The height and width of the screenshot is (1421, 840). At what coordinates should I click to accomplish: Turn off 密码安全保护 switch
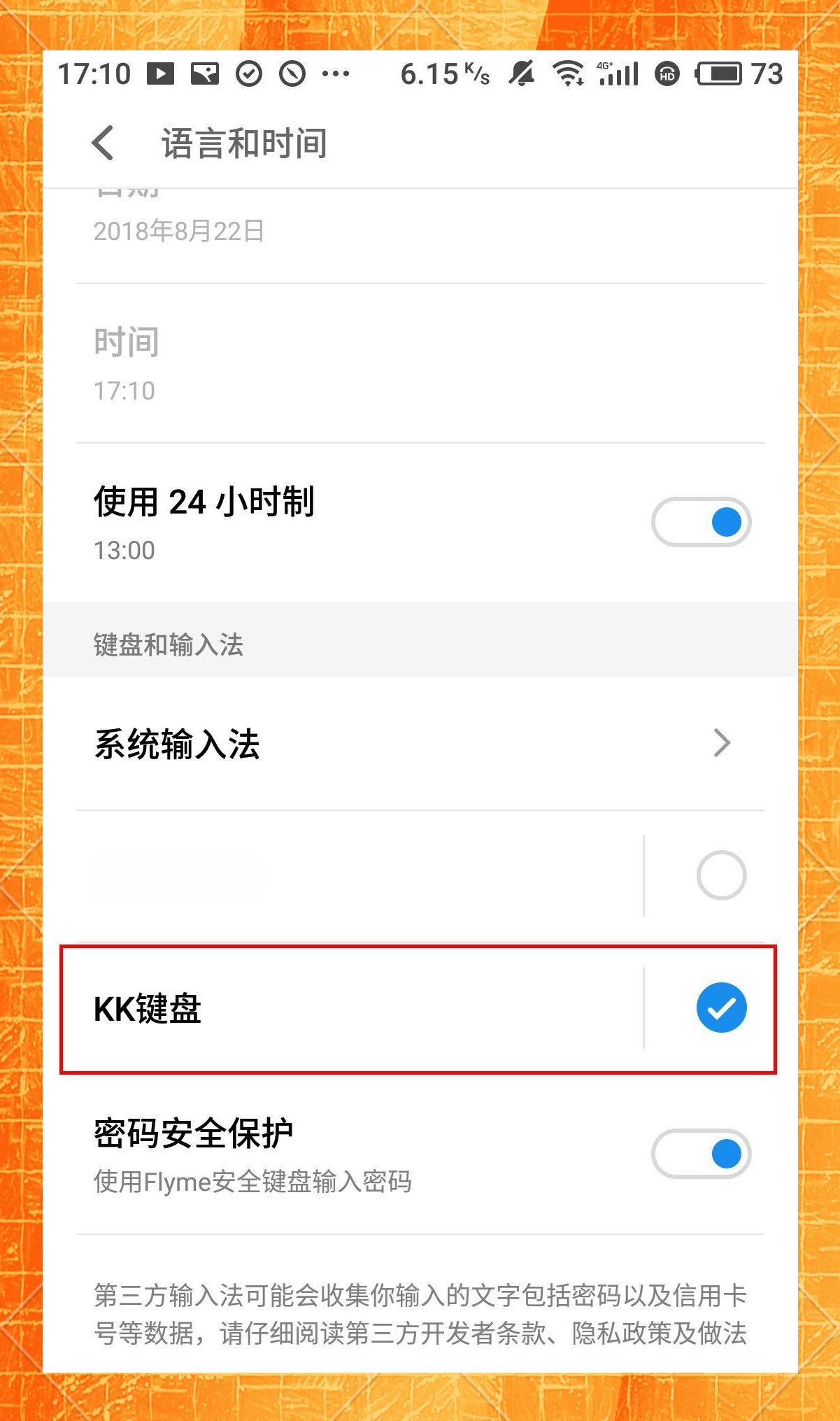pos(701,1154)
